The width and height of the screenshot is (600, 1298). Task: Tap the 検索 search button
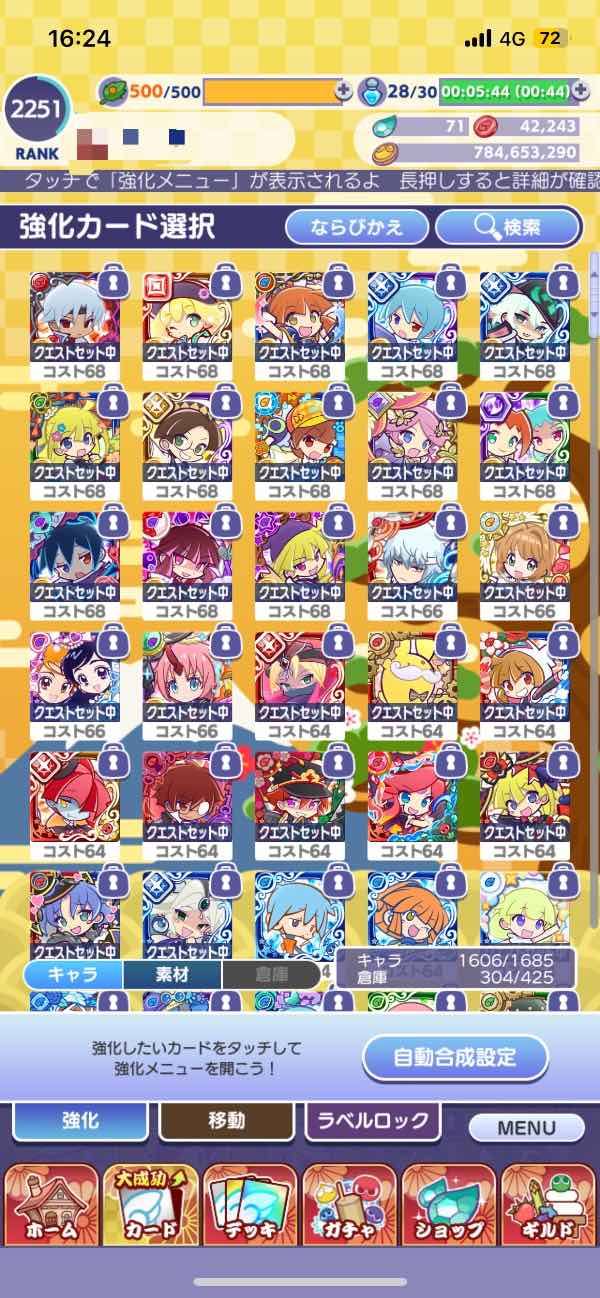507,227
